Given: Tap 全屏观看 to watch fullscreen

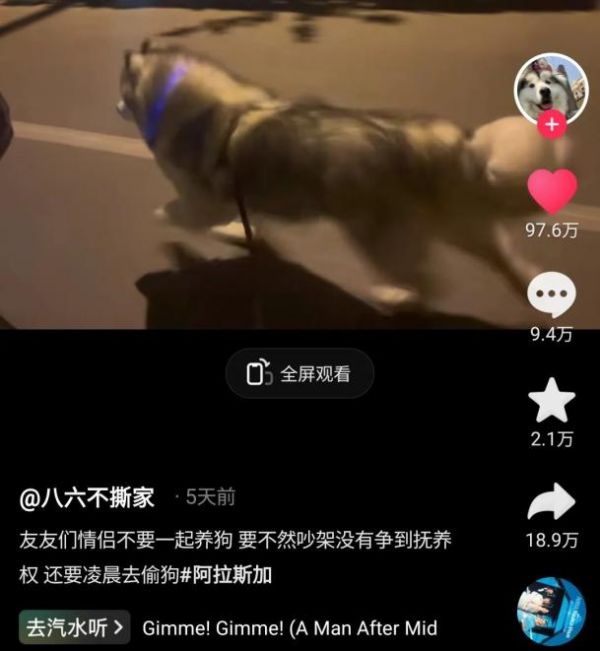Looking at the screenshot, I should (x=299, y=374).
